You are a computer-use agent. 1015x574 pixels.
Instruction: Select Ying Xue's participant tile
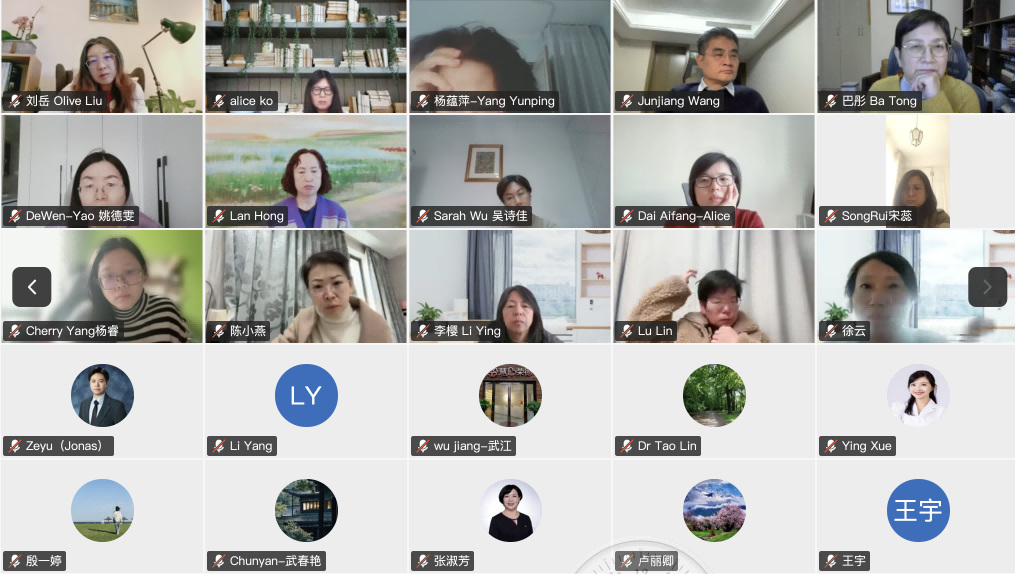tap(916, 400)
